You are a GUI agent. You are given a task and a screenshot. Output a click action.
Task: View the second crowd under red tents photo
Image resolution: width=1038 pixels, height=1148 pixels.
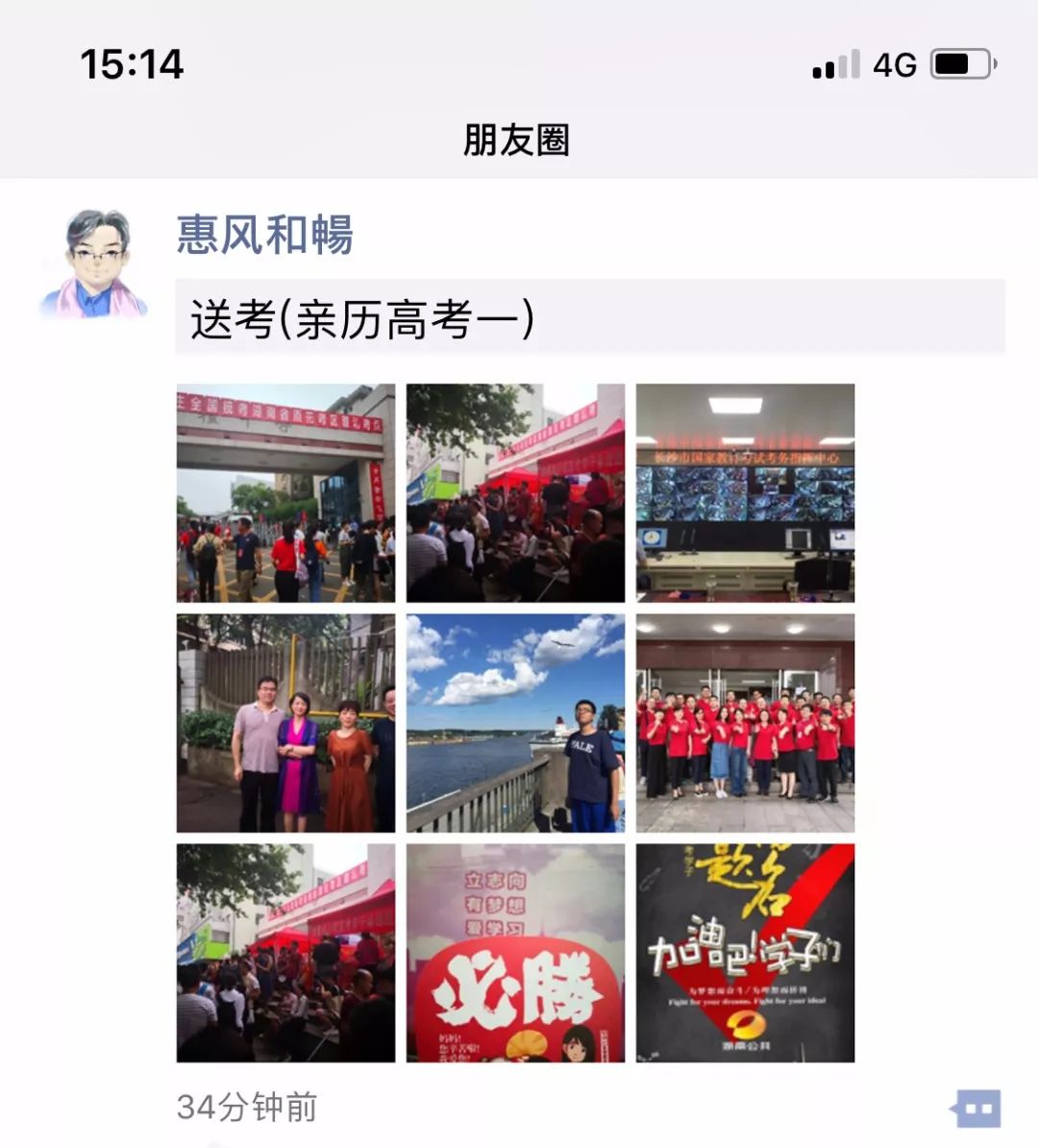tap(285, 953)
